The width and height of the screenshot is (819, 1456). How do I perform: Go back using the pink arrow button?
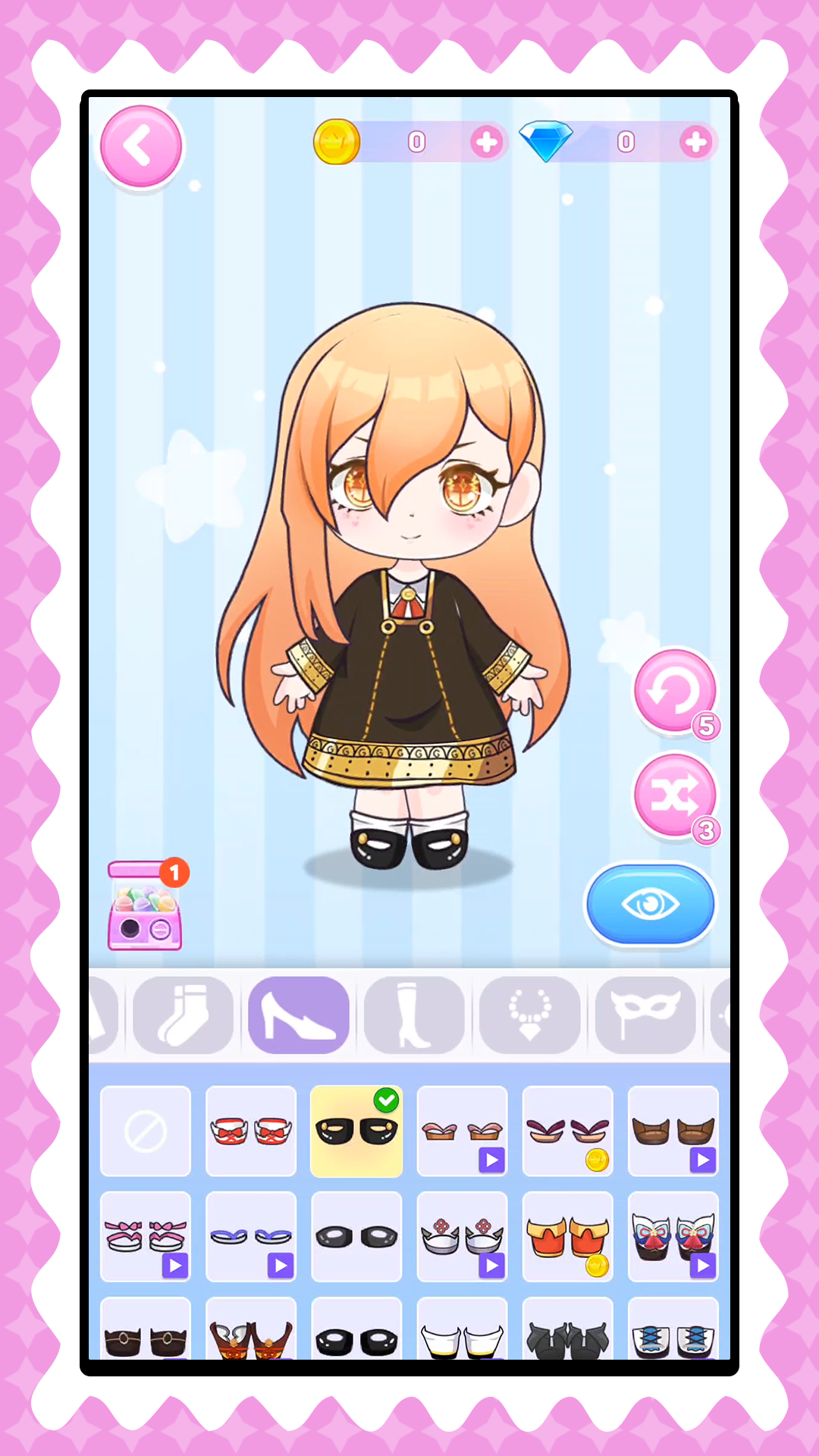141,146
